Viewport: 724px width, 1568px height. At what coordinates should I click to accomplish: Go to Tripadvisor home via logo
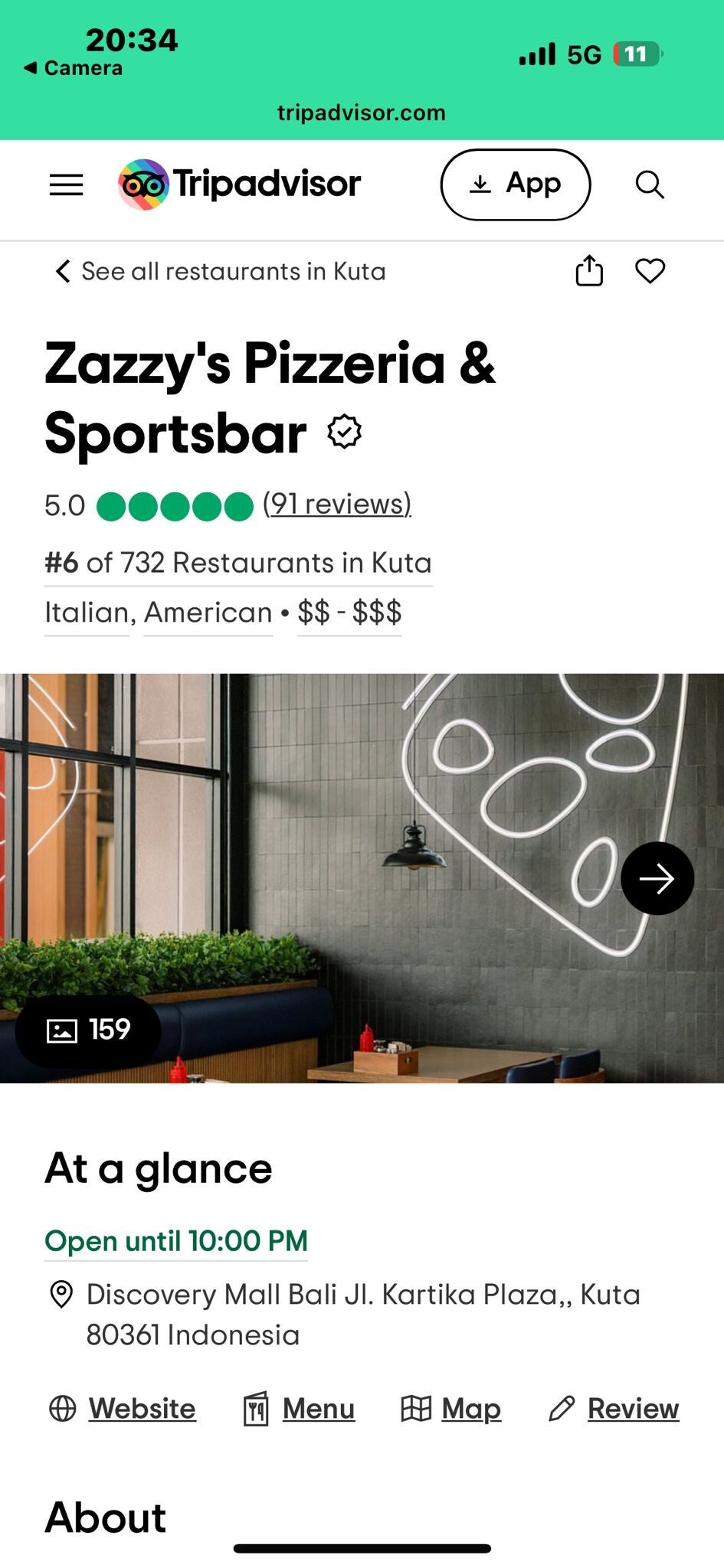240,185
